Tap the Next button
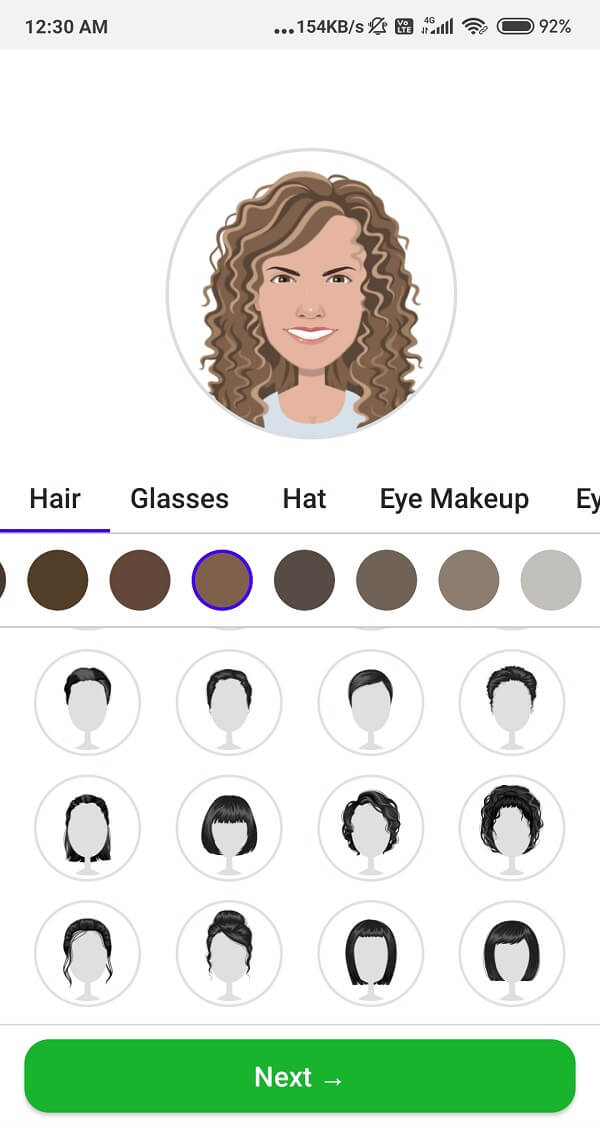This screenshot has width=600, height=1125. coord(300,1076)
